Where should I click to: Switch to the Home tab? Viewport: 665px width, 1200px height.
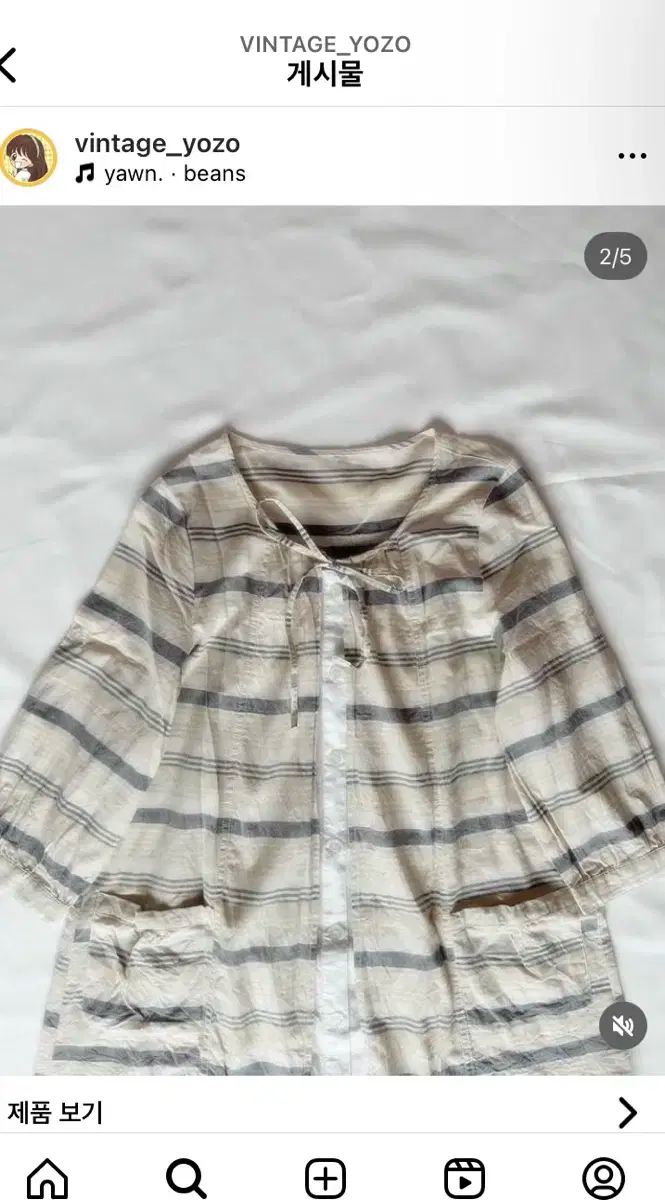(47, 1176)
